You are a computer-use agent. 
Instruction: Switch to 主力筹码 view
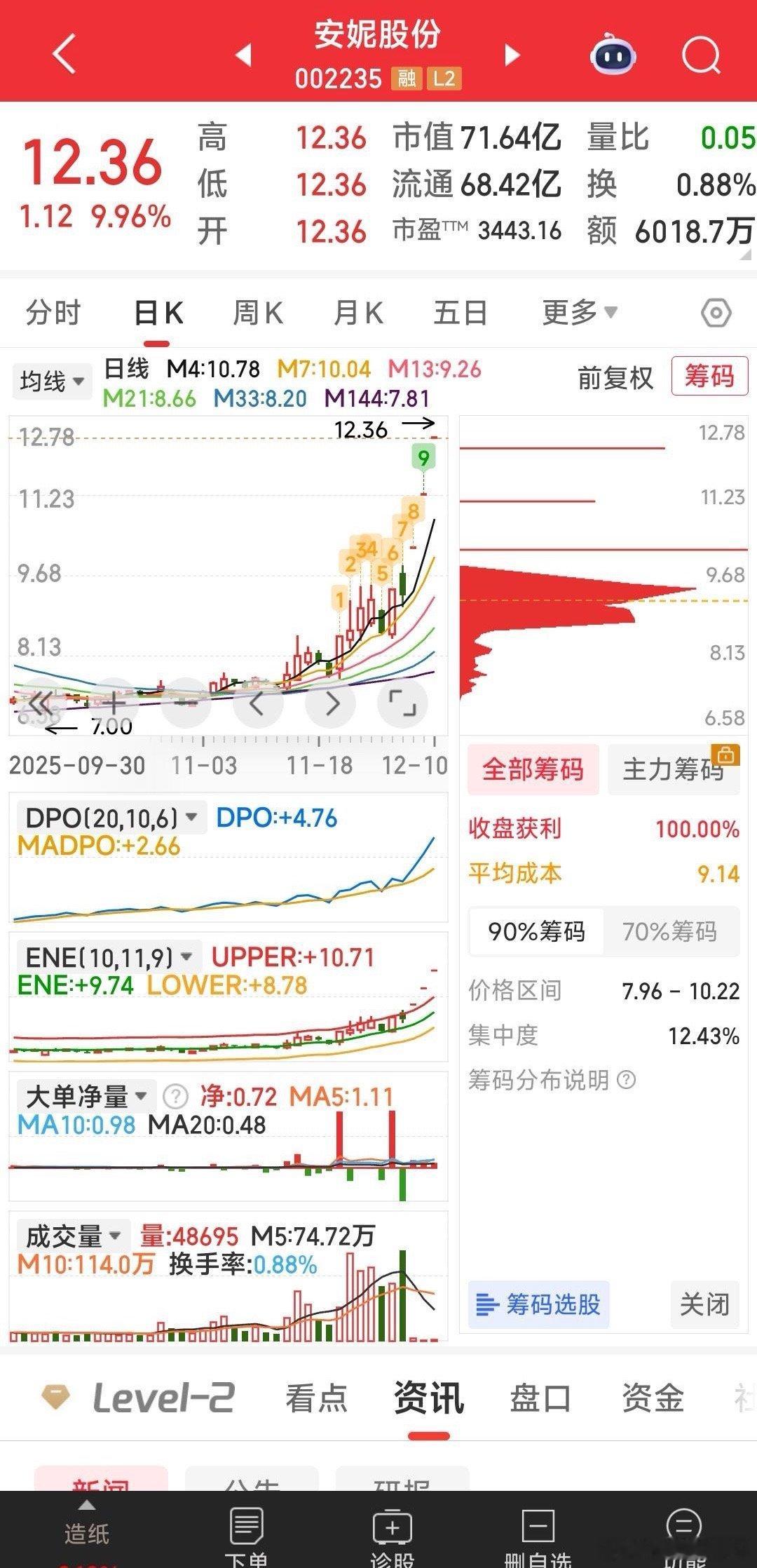tap(673, 770)
